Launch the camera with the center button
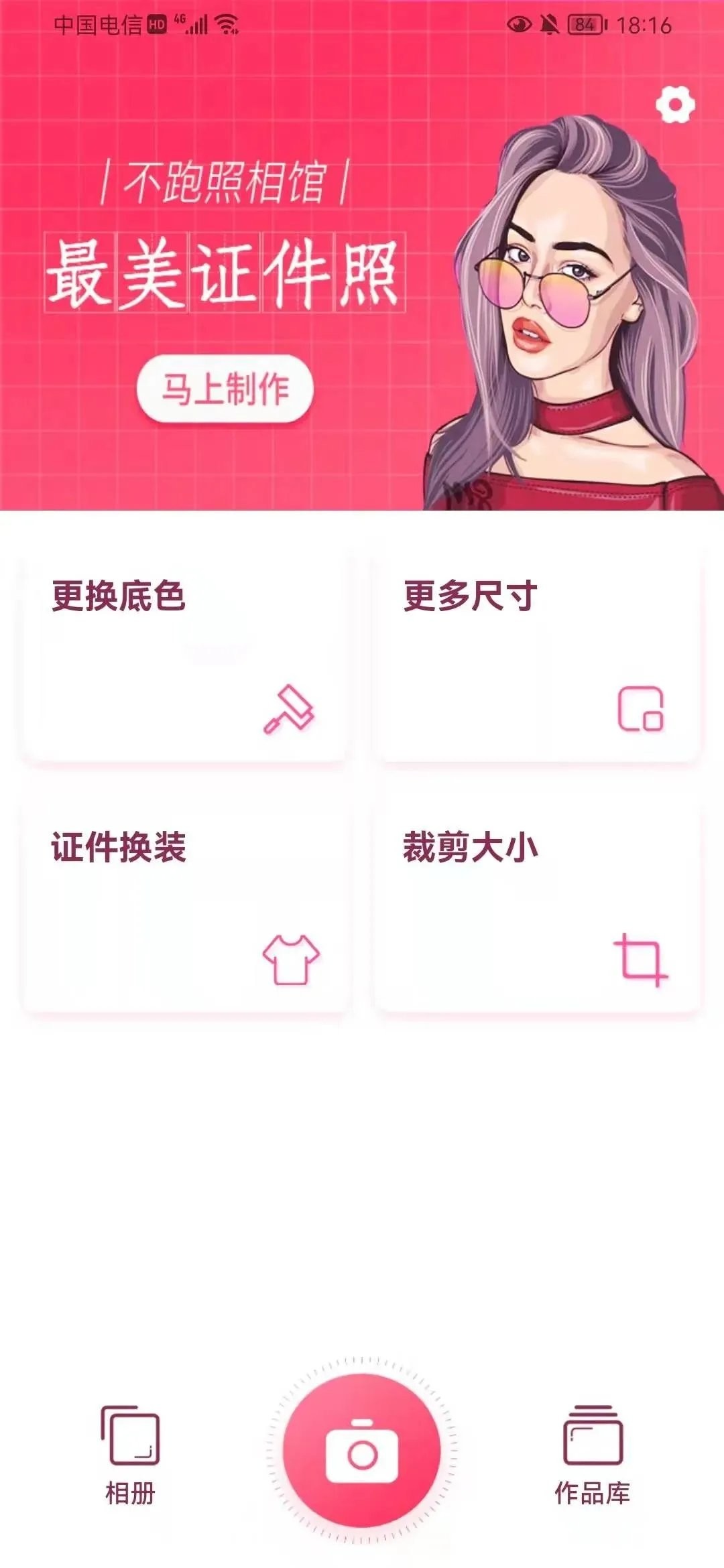Viewport: 724px width, 1568px height. 362,1451
